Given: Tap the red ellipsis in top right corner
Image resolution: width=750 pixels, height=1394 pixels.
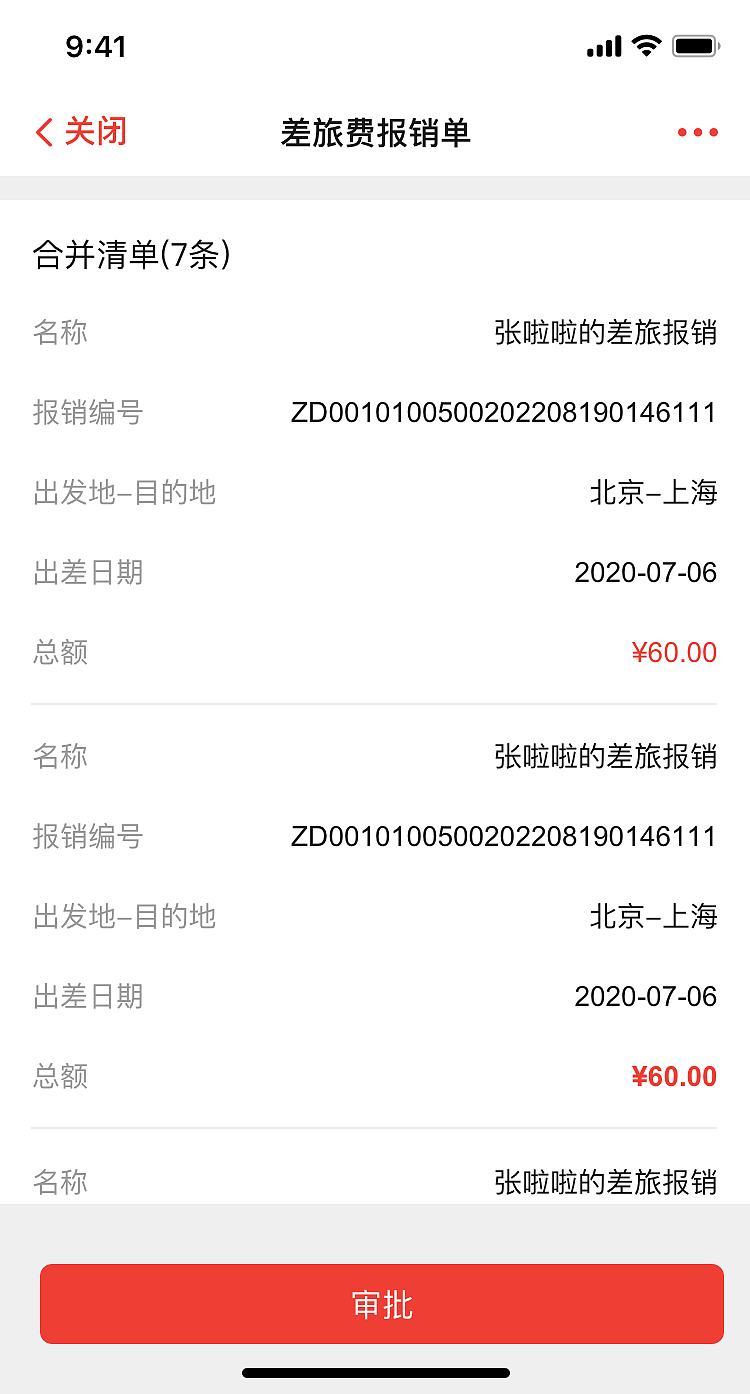Looking at the screenshot, I should coord(697,131).
